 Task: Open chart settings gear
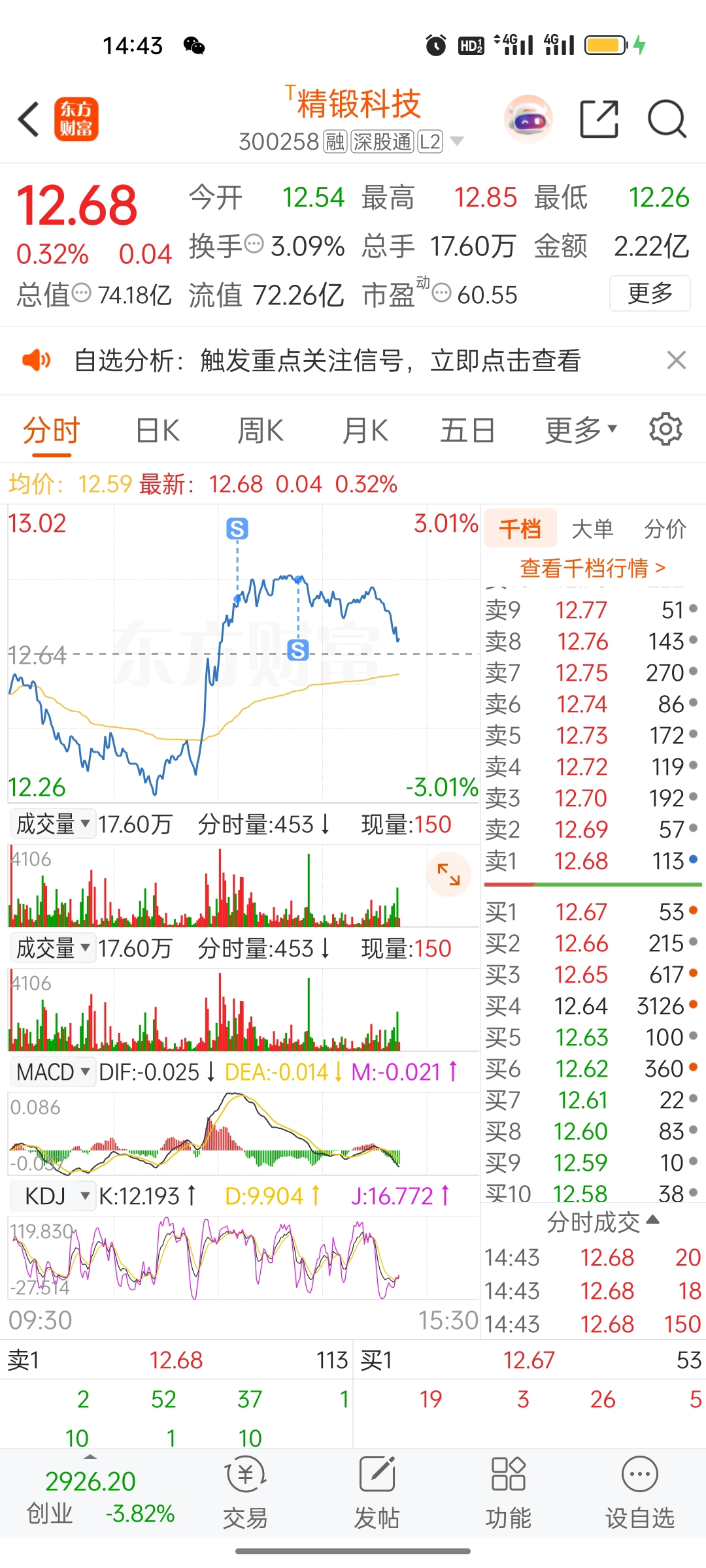coord(665,429)
